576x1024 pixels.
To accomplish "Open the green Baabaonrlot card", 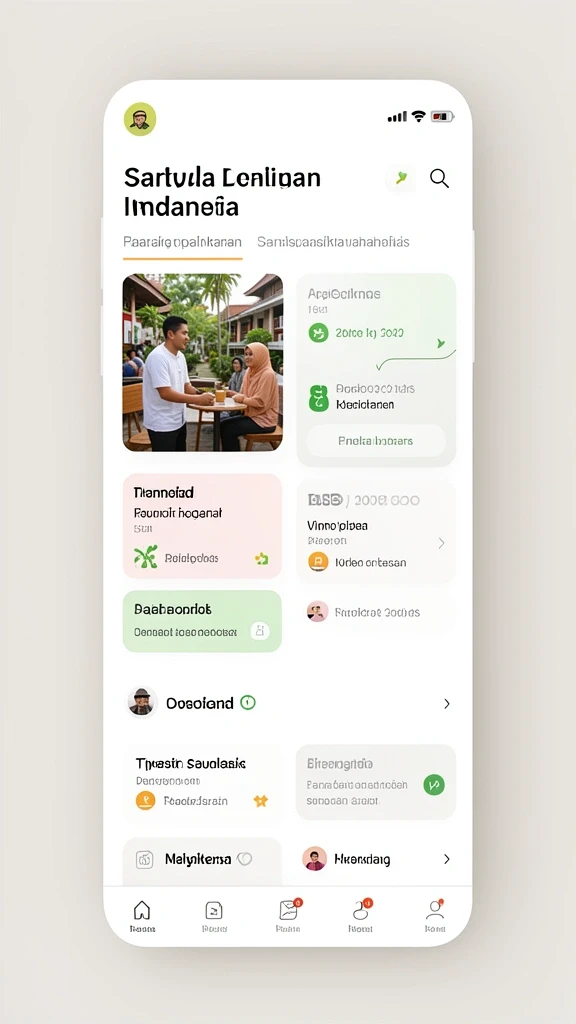I will pos(202,621).
